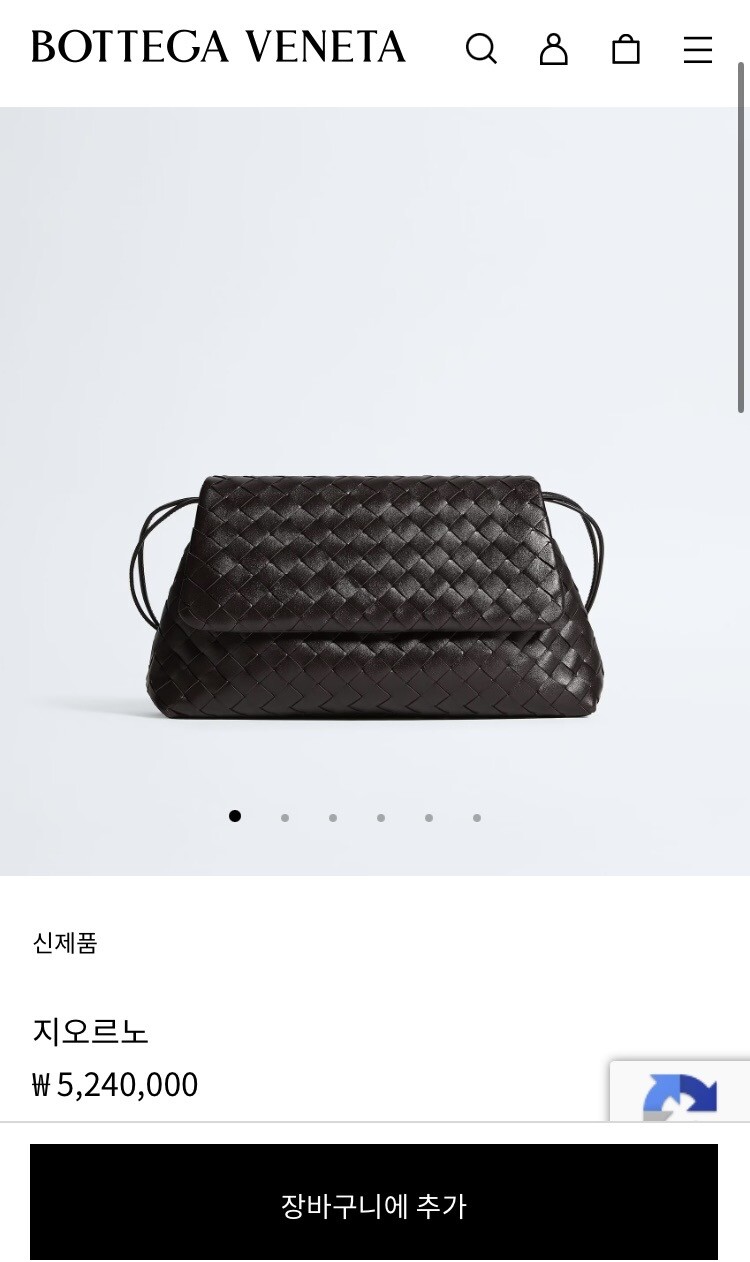Jump to the sixth product image dot
Viewport: 750px width, 1262px height.
point(477,817)
